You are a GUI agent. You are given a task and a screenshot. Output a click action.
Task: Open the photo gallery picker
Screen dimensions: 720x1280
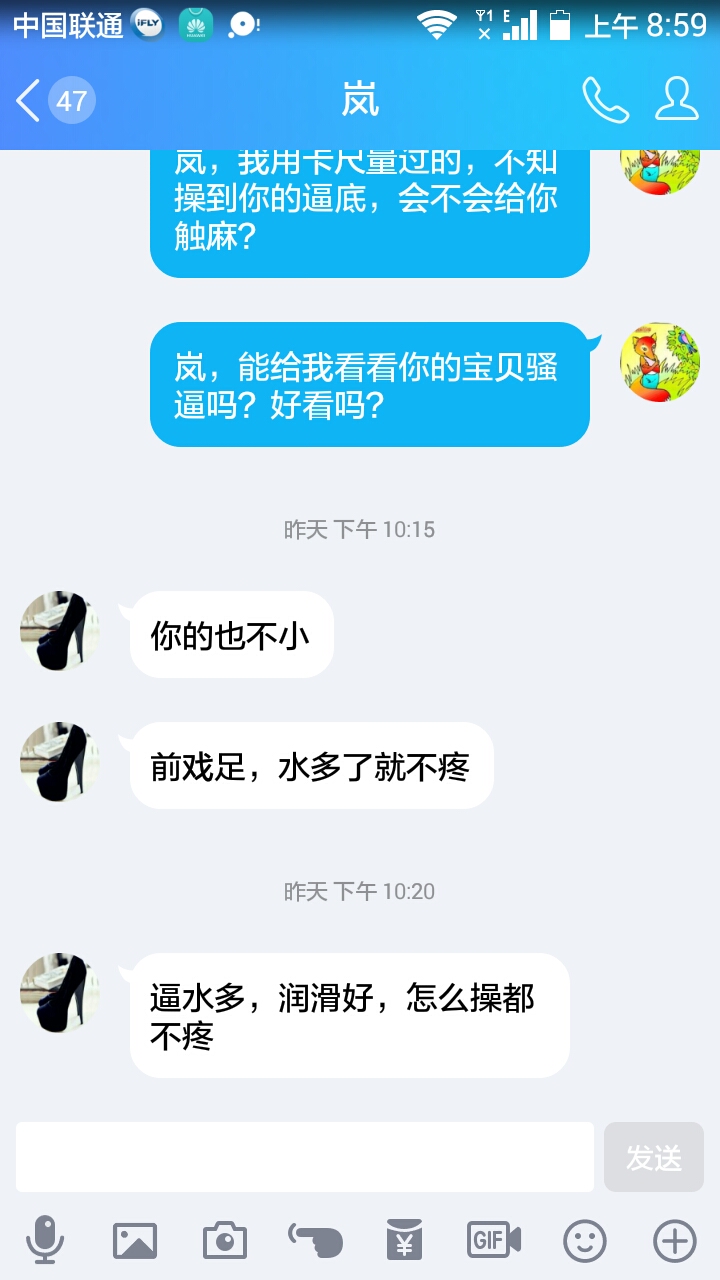(x=134, y=1241)
